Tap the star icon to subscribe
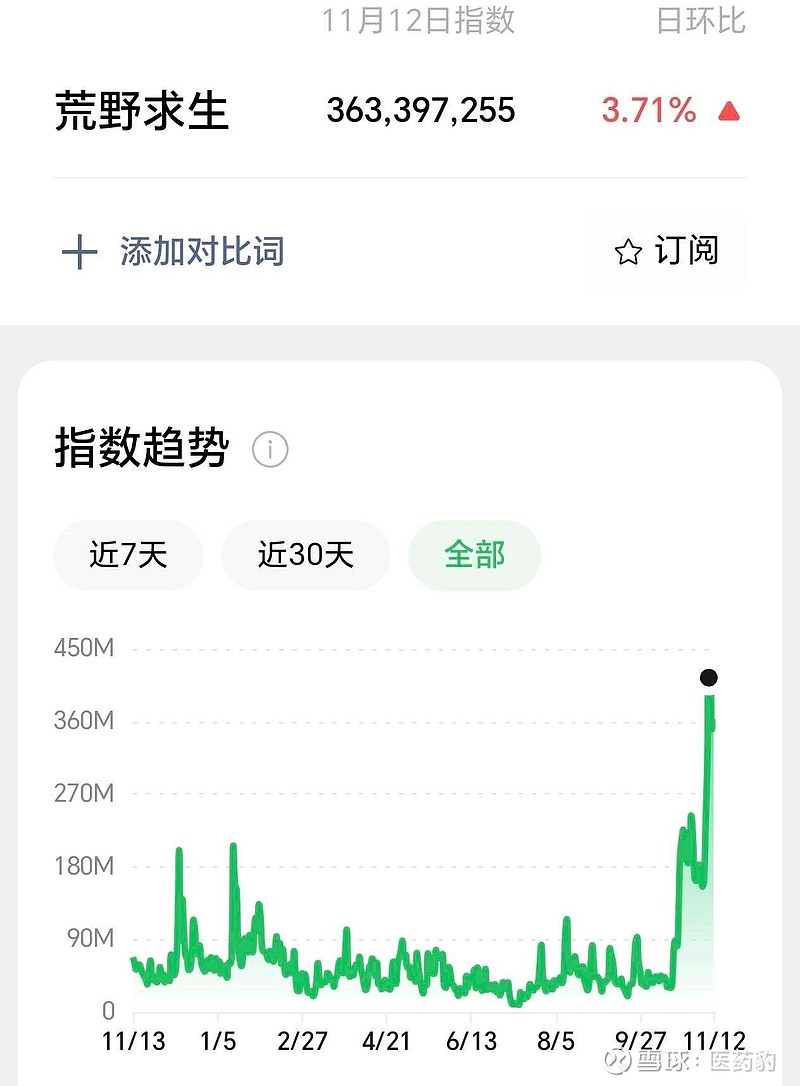The image size is (800, 1086). coord(627,253)
